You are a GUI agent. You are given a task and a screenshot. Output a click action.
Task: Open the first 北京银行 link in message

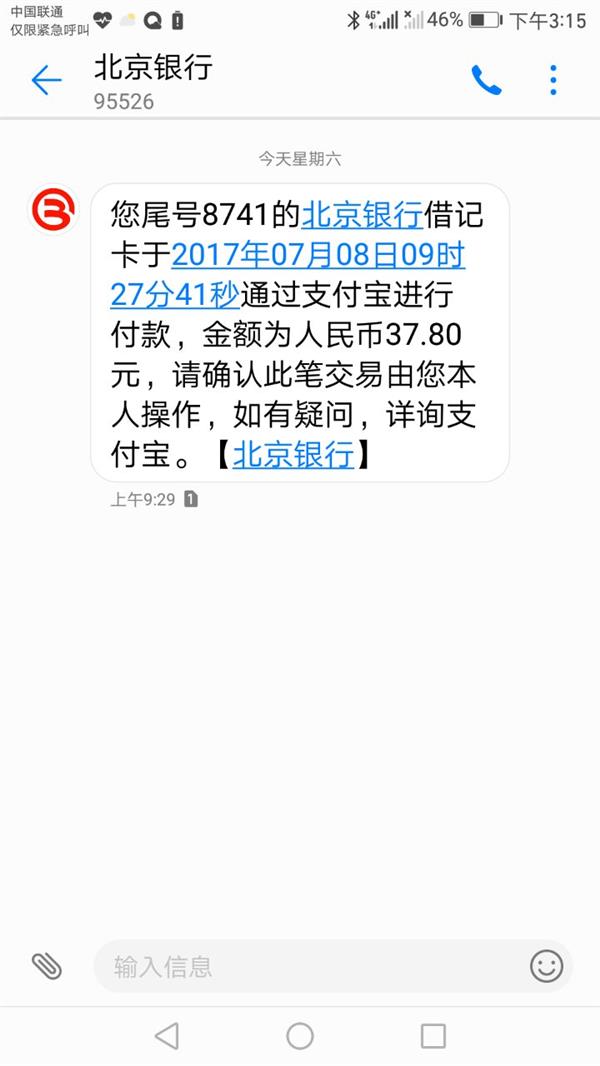(x=361, y=213)
